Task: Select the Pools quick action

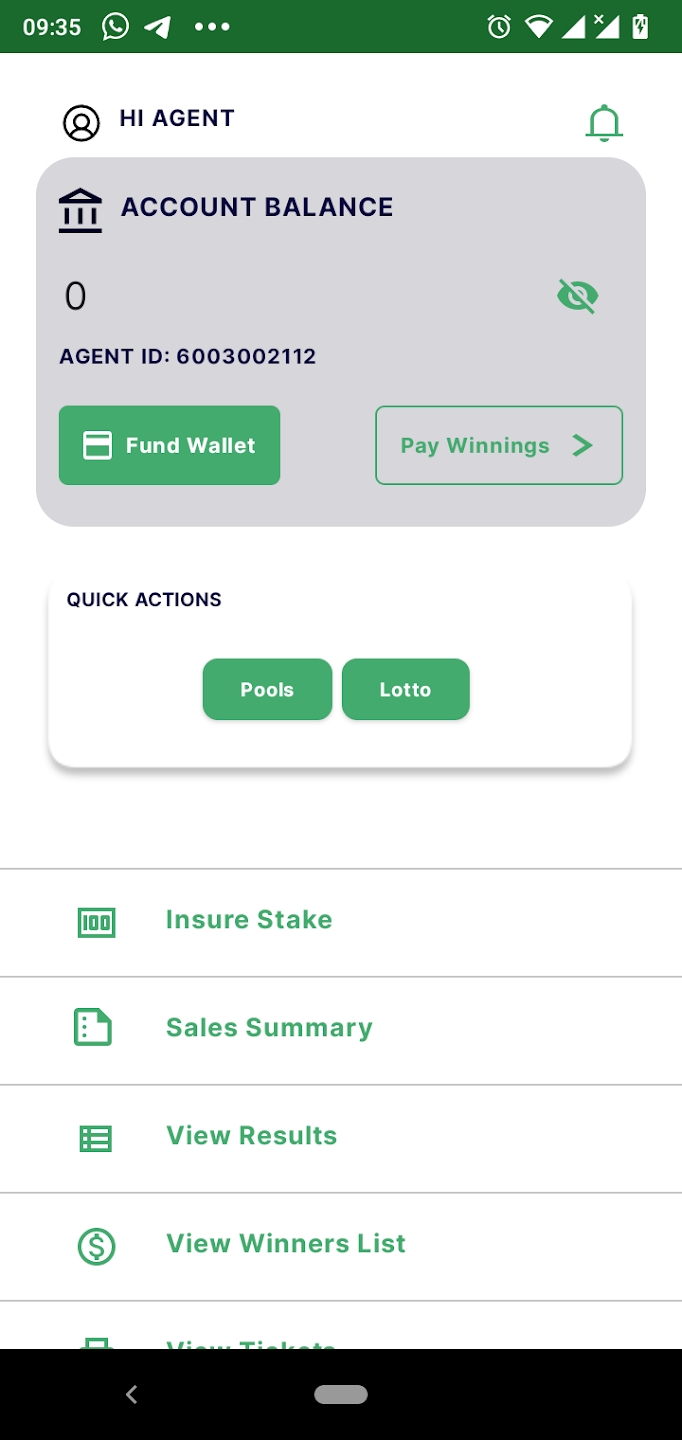Action: [267, 689]
